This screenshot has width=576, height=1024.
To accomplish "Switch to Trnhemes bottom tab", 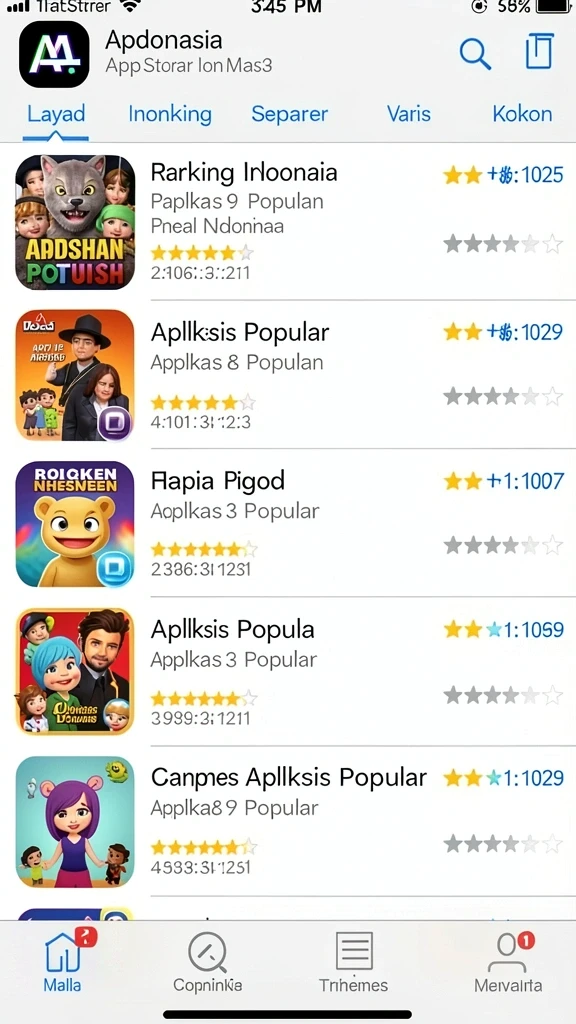I will pos(353,961).
